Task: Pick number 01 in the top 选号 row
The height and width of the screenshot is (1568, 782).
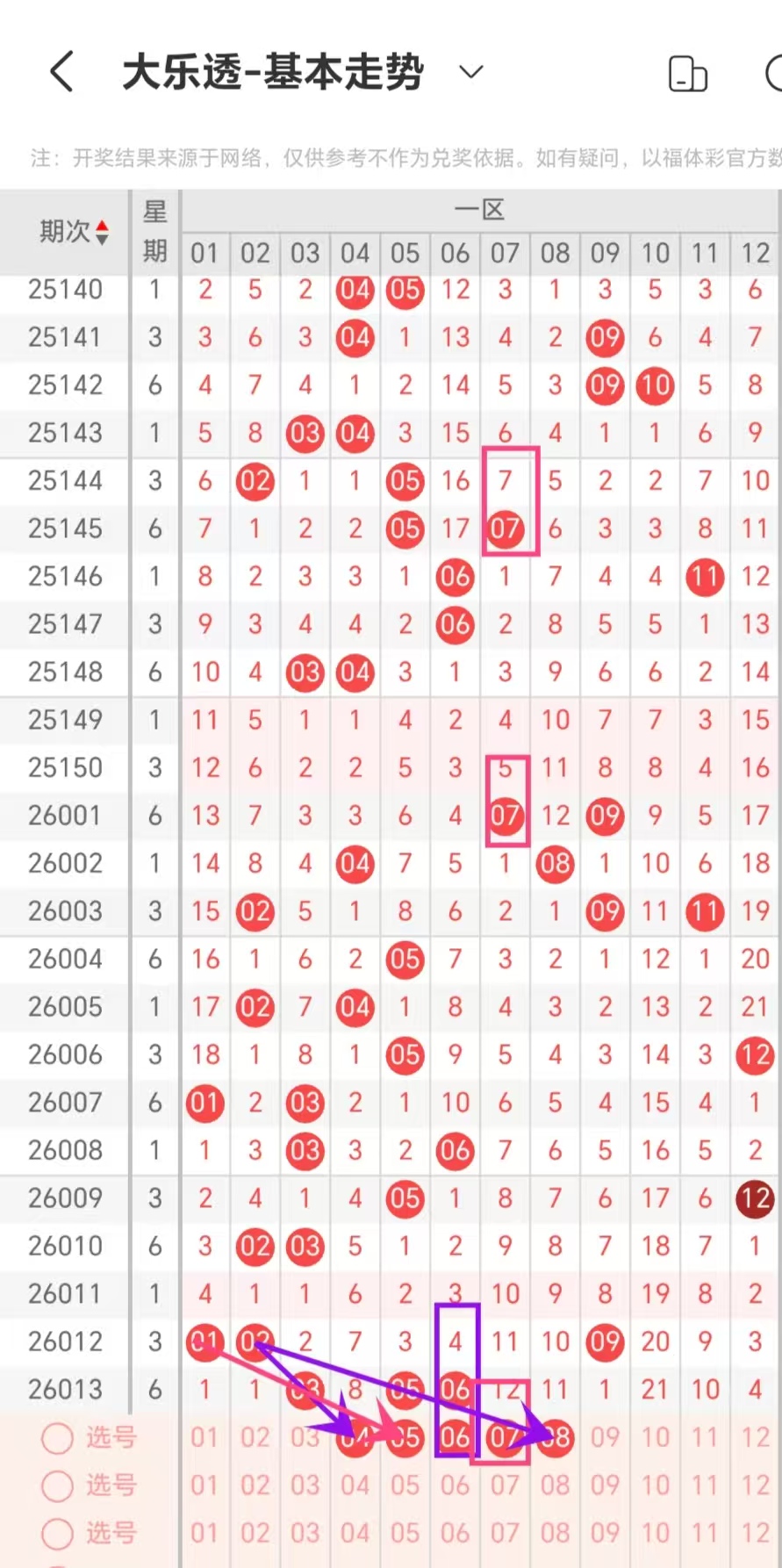Action: coord(204,1437)
